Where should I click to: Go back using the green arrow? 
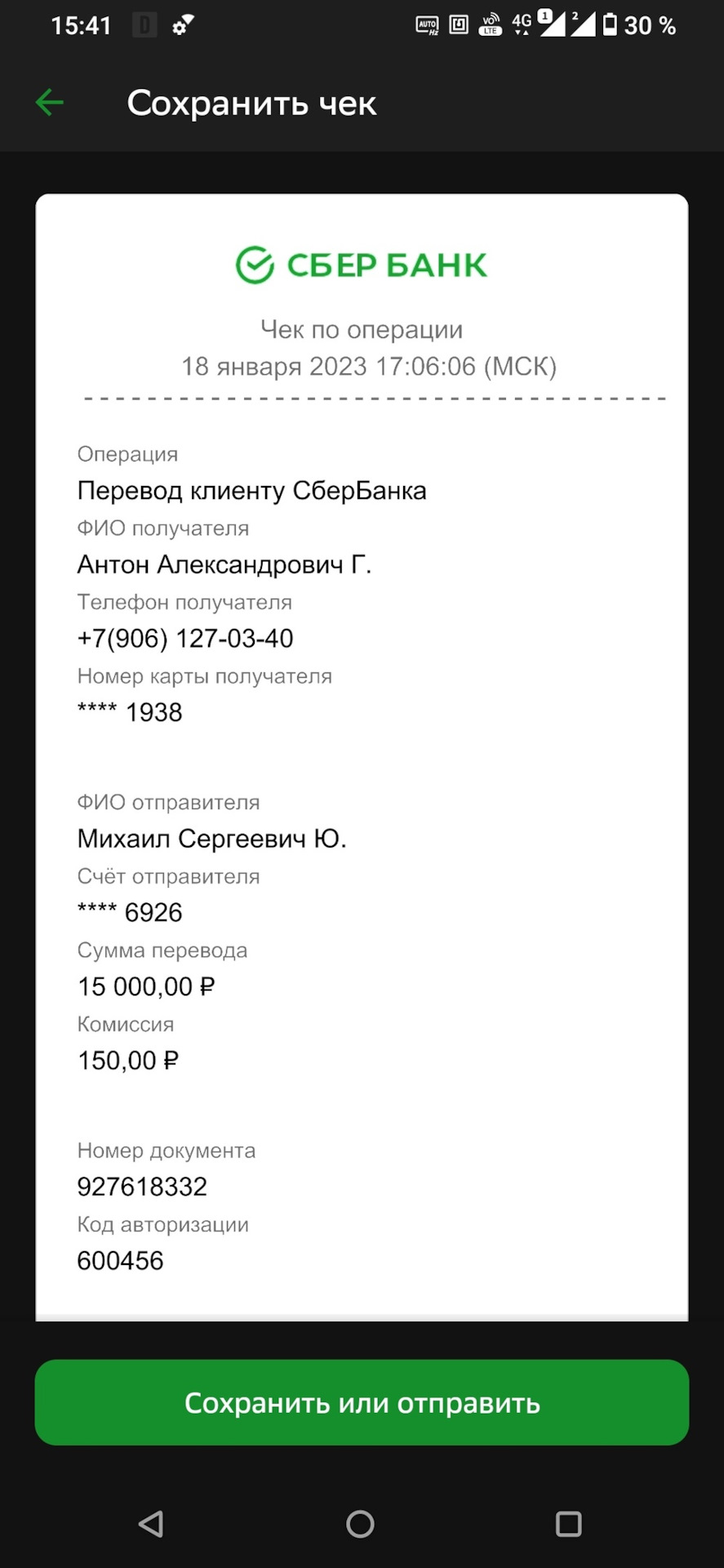(50, 103)
